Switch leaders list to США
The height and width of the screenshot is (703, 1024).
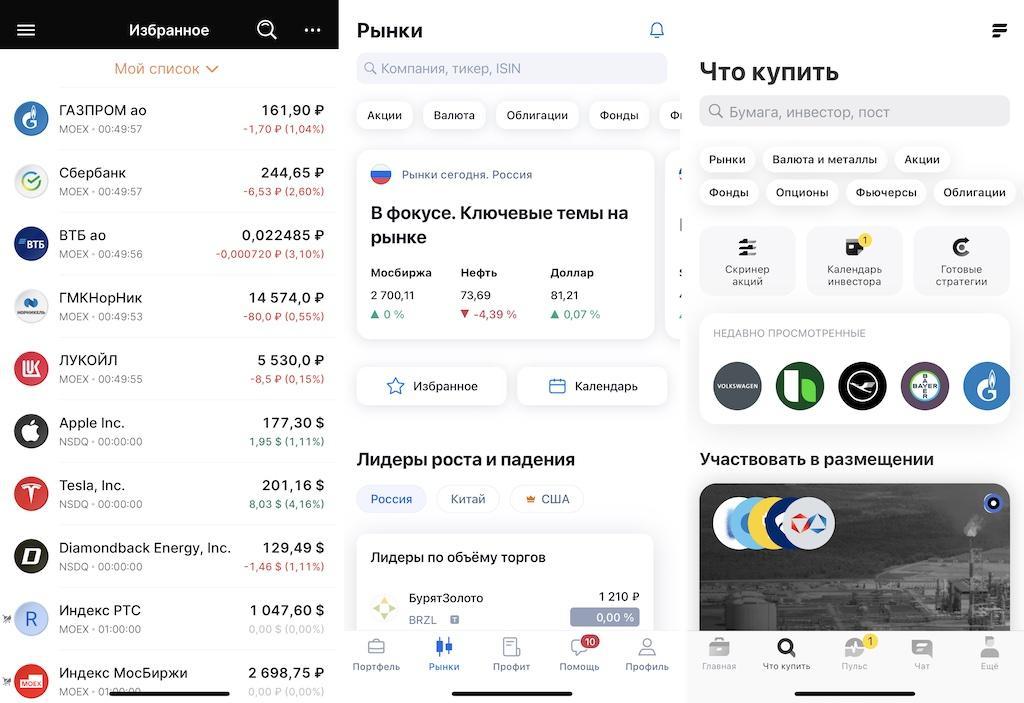click(x=546, y=499)
